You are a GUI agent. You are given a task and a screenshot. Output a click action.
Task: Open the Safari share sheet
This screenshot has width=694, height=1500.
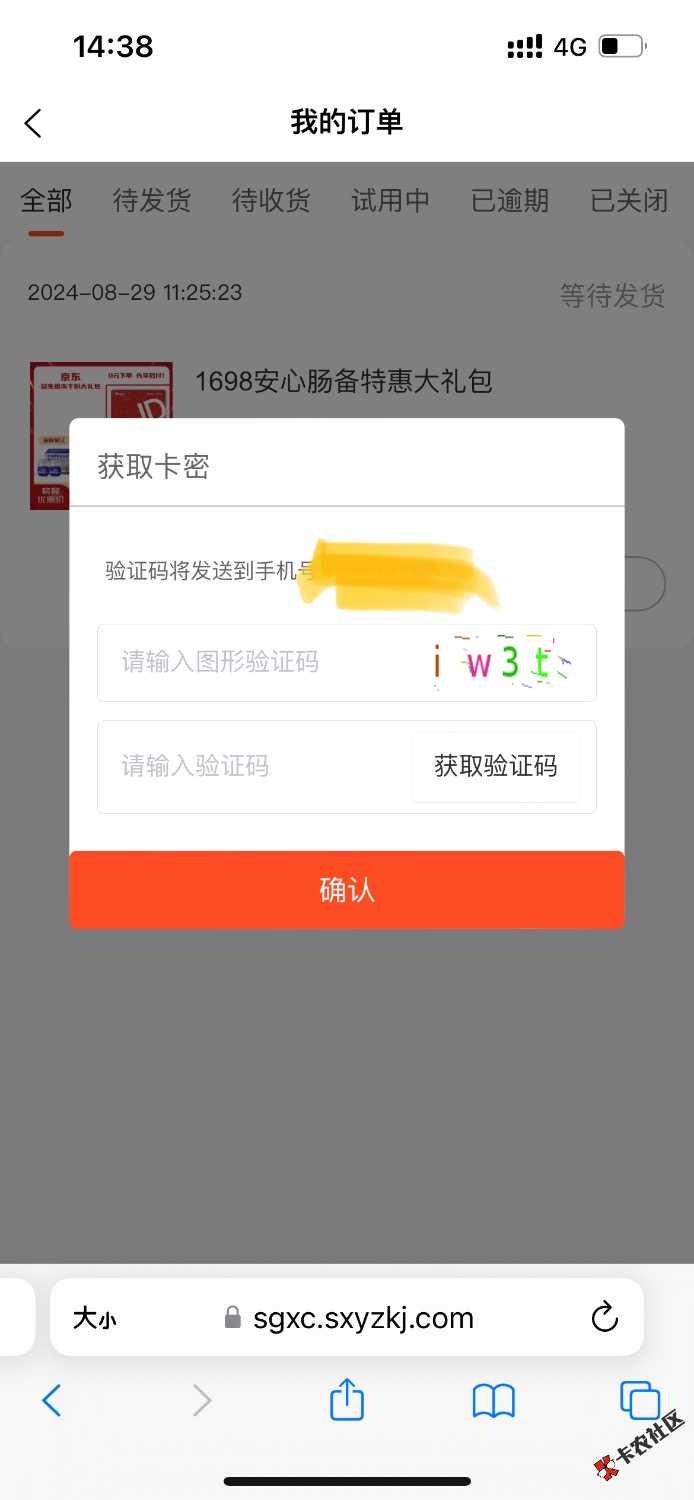pos(346,1400)
